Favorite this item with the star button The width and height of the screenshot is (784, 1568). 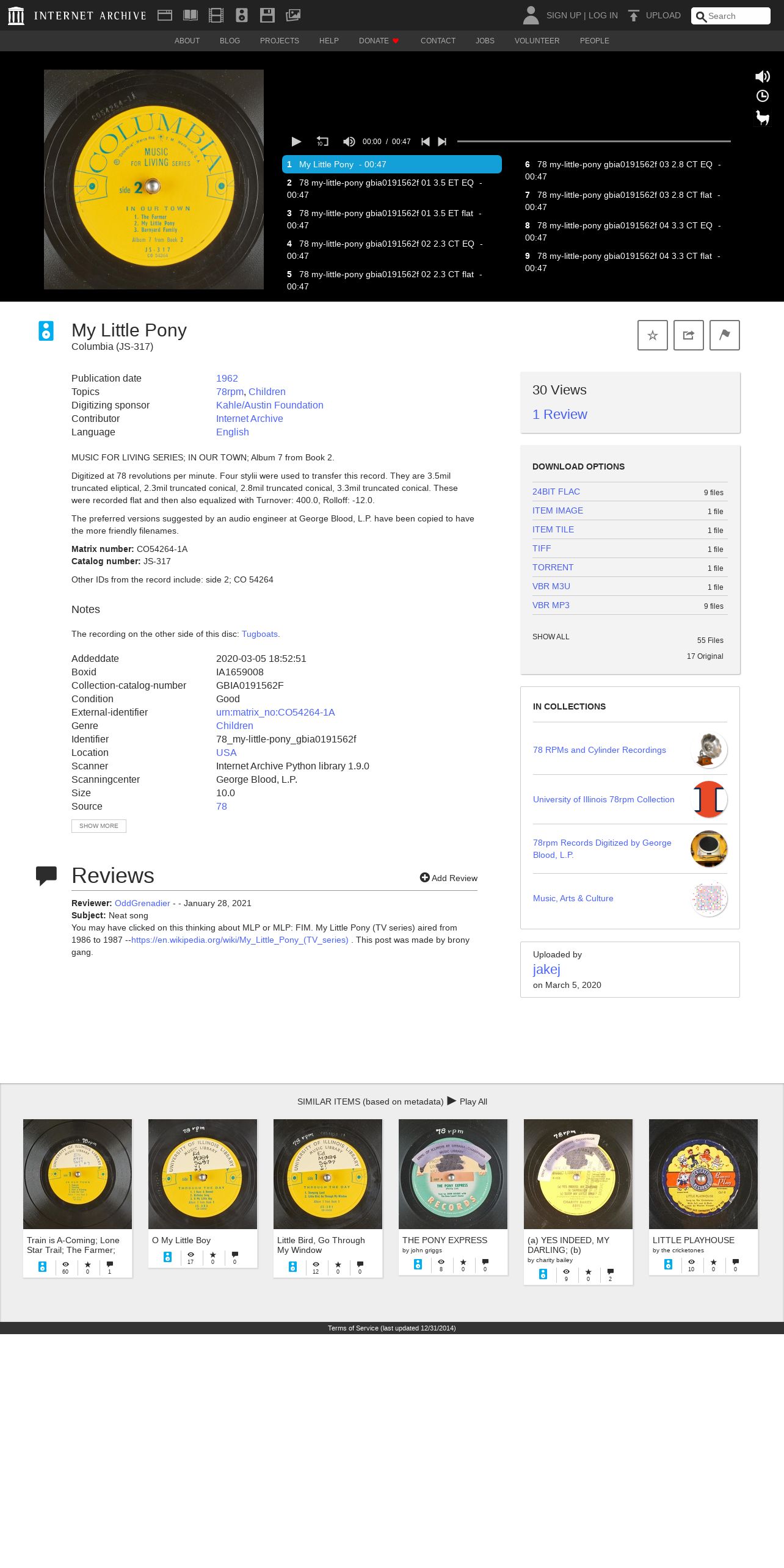point(653,335)
